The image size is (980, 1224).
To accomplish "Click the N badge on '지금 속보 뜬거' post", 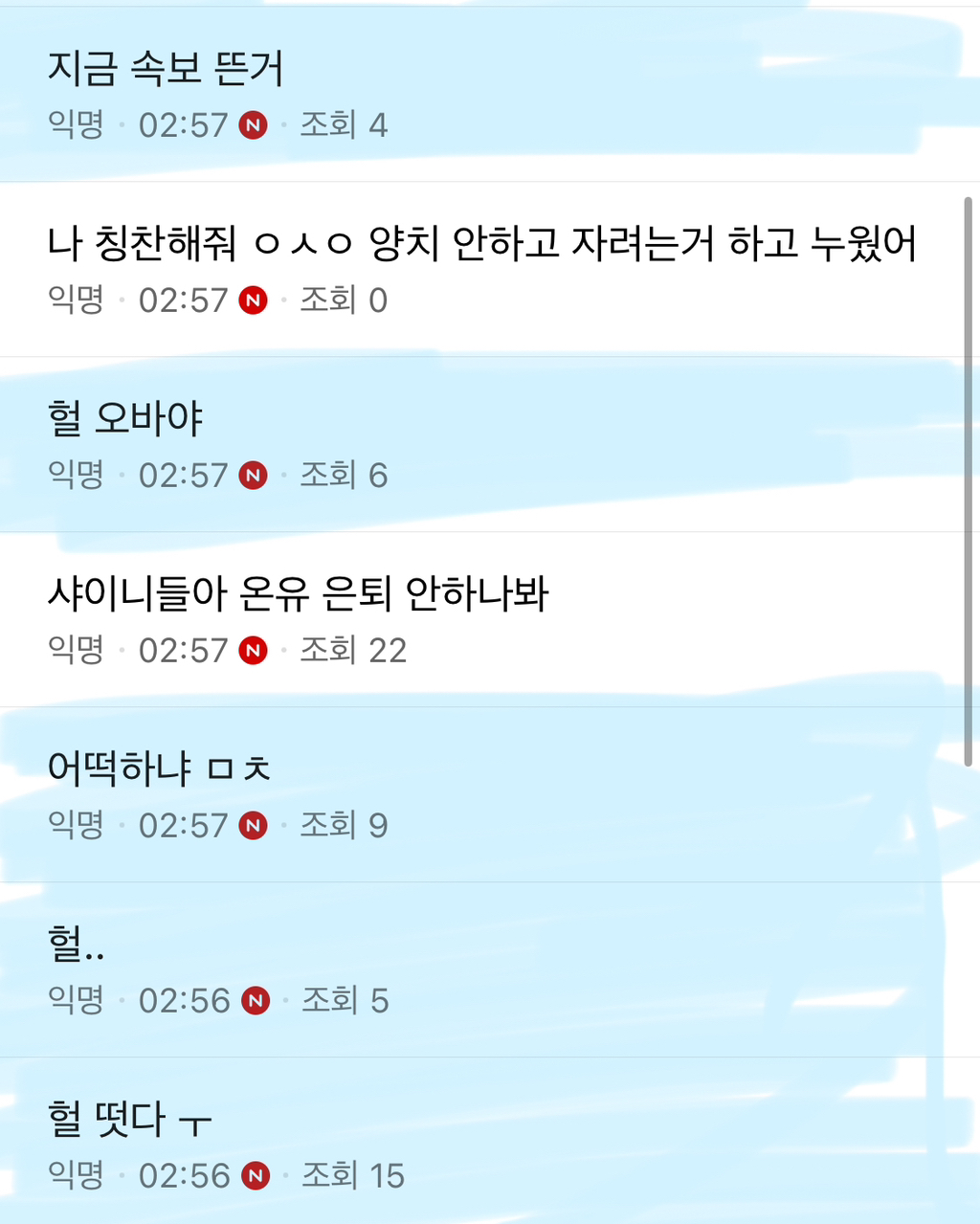I will pos(252,124).
